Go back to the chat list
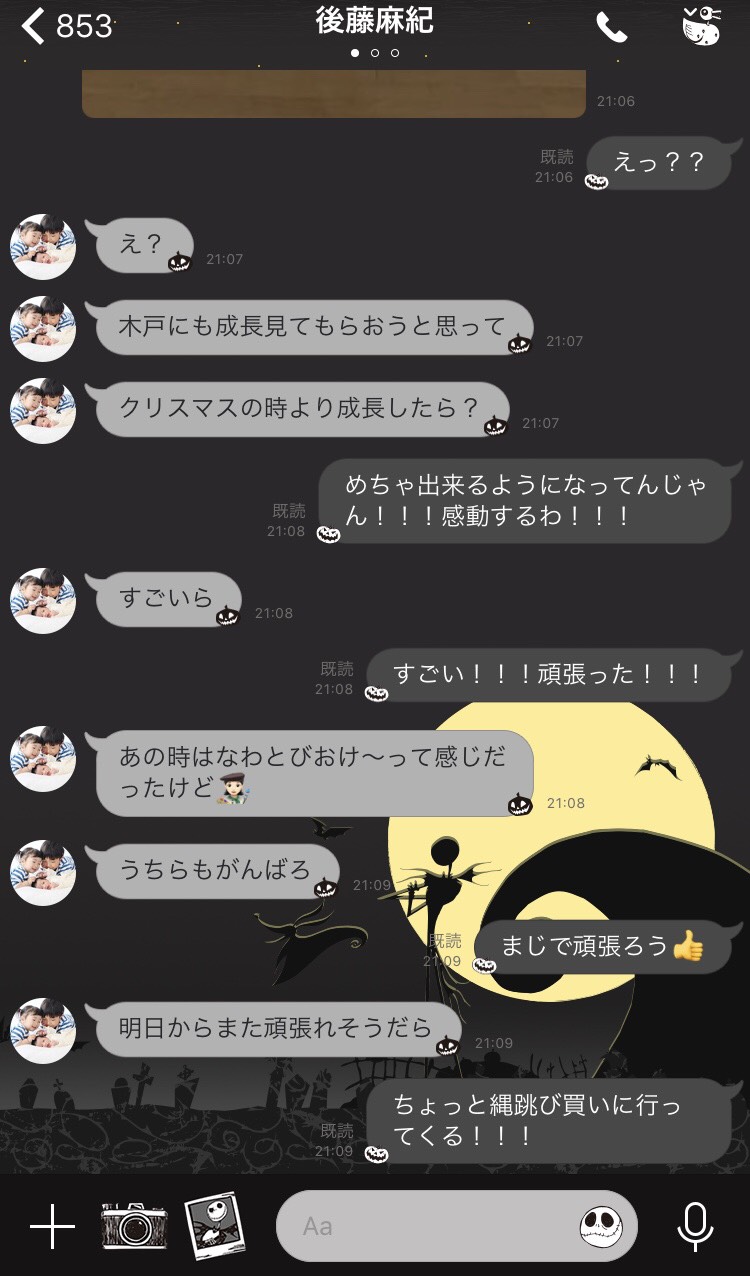The height and width of the screenshot is (1276, 750). click(x=36, y=26)
